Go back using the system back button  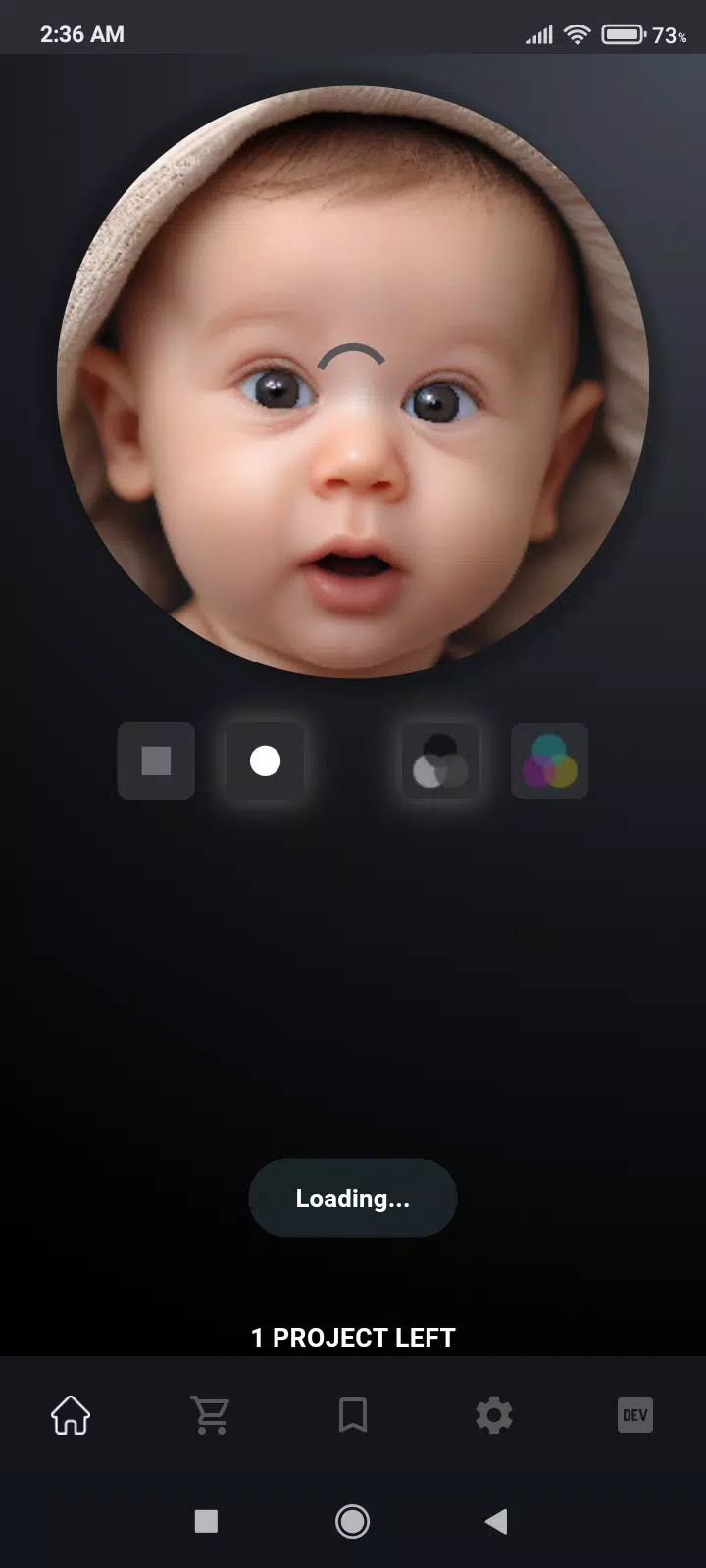tap(496, 1521)
